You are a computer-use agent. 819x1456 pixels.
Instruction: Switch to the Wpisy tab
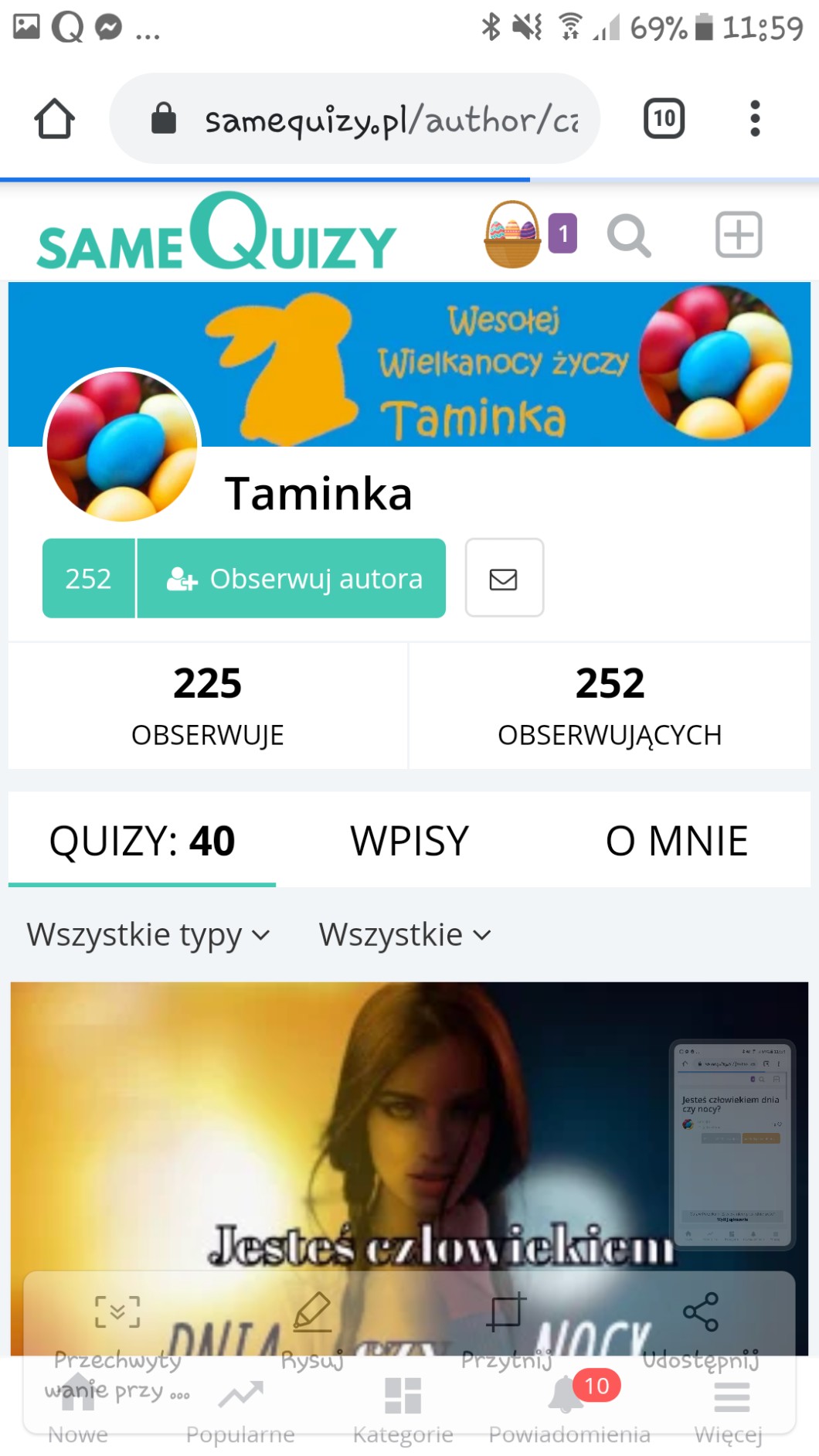coord(409,841)
